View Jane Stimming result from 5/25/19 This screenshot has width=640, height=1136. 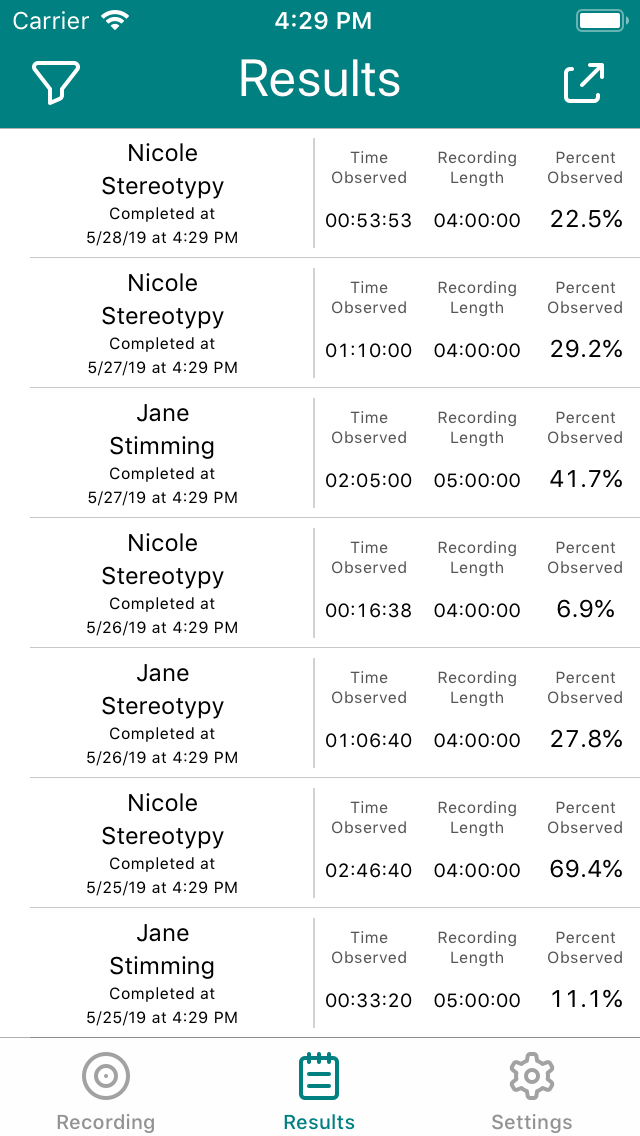click(320, 973)
